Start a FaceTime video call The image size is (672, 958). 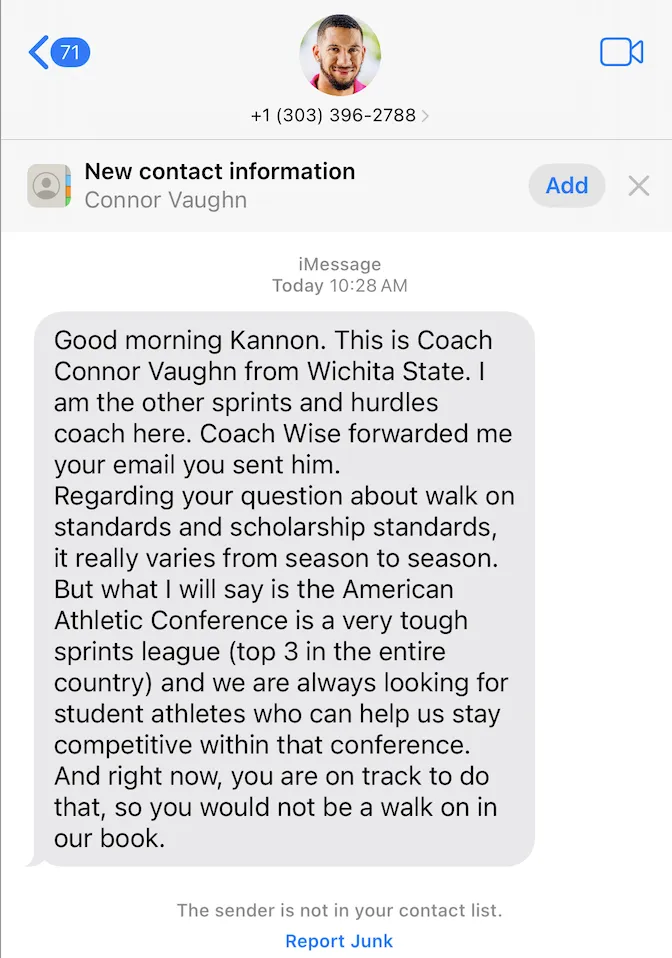coord(621,52)
